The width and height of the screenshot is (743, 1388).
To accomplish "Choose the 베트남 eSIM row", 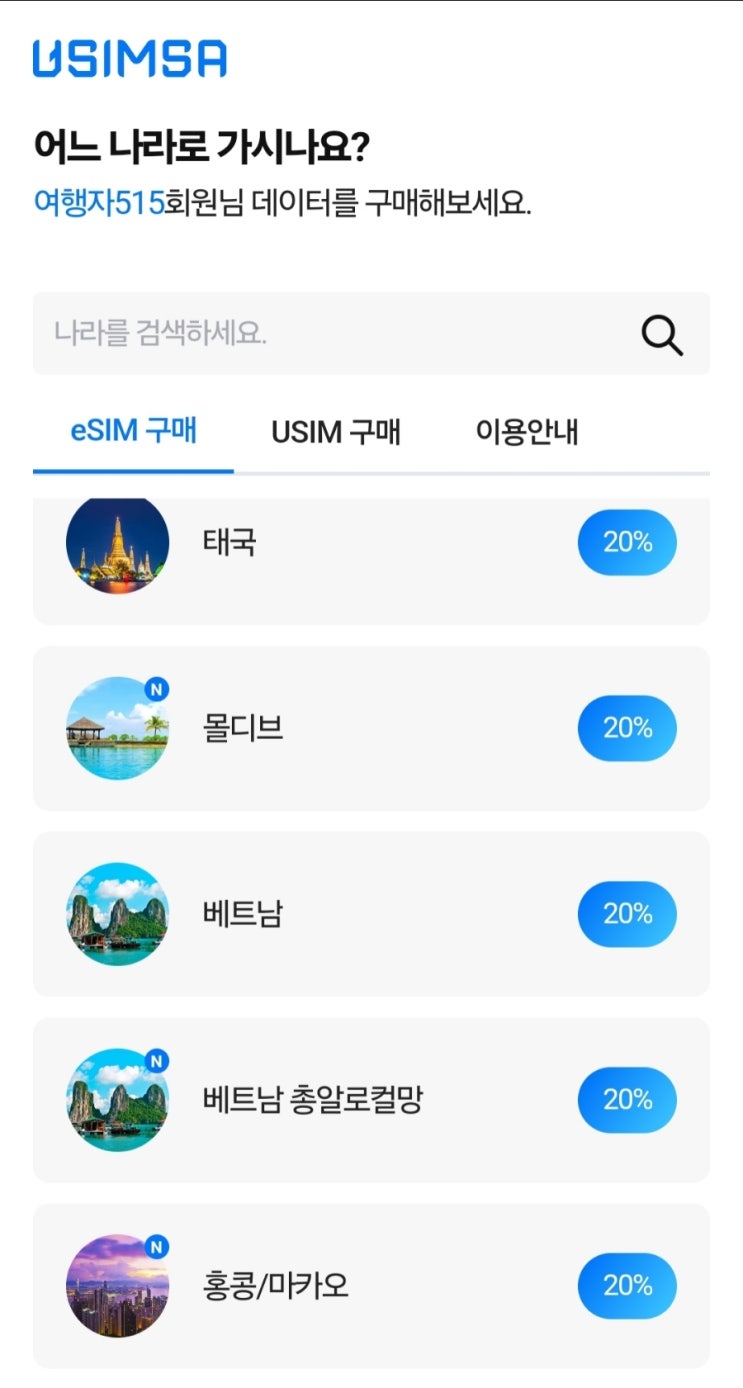I will (x=371, y=914).
